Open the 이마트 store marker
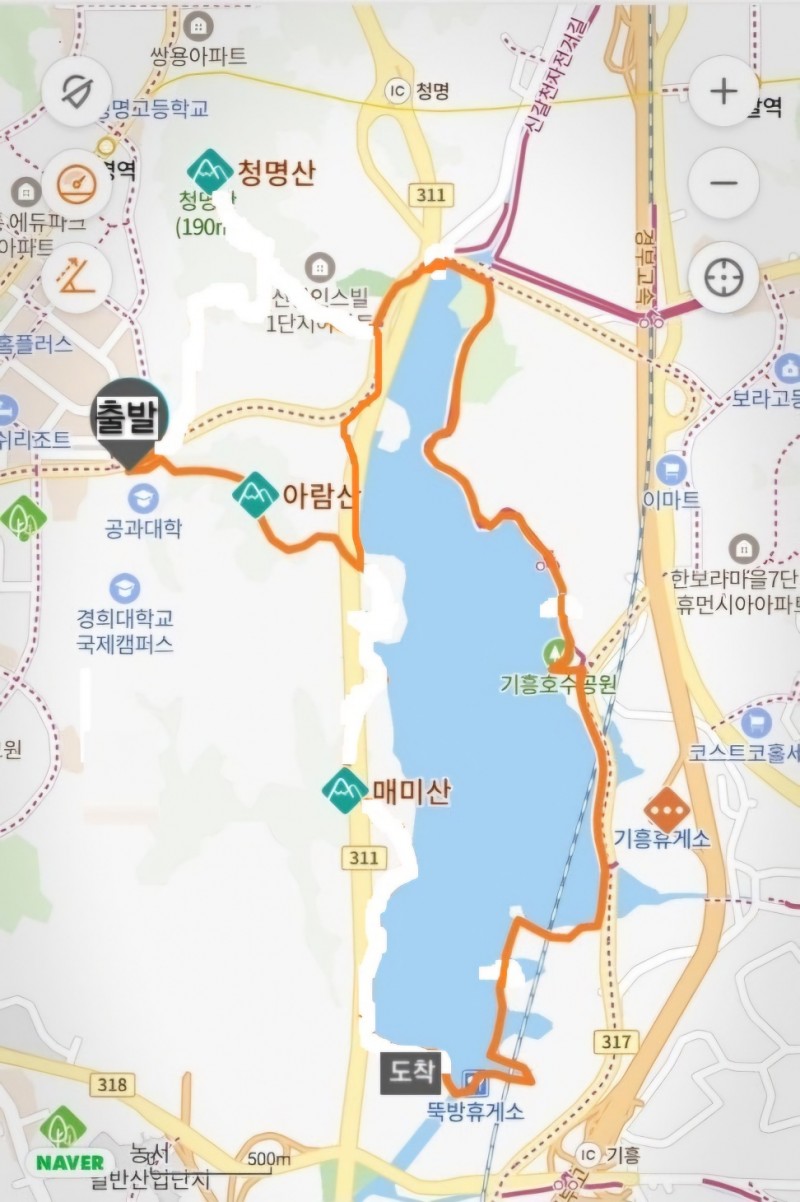The width and height of the screenshot is (800, 1202). coord(670,467)
